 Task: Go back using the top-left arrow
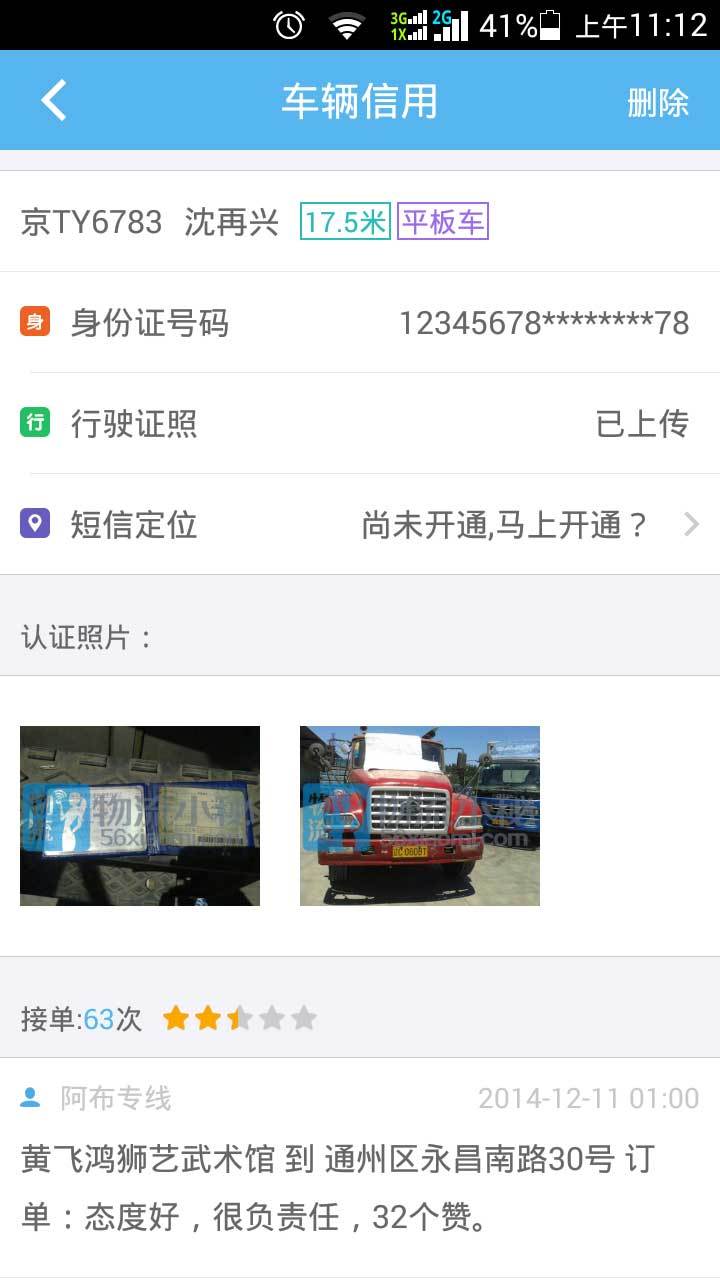pyautogui.click(x=54, y=101)
